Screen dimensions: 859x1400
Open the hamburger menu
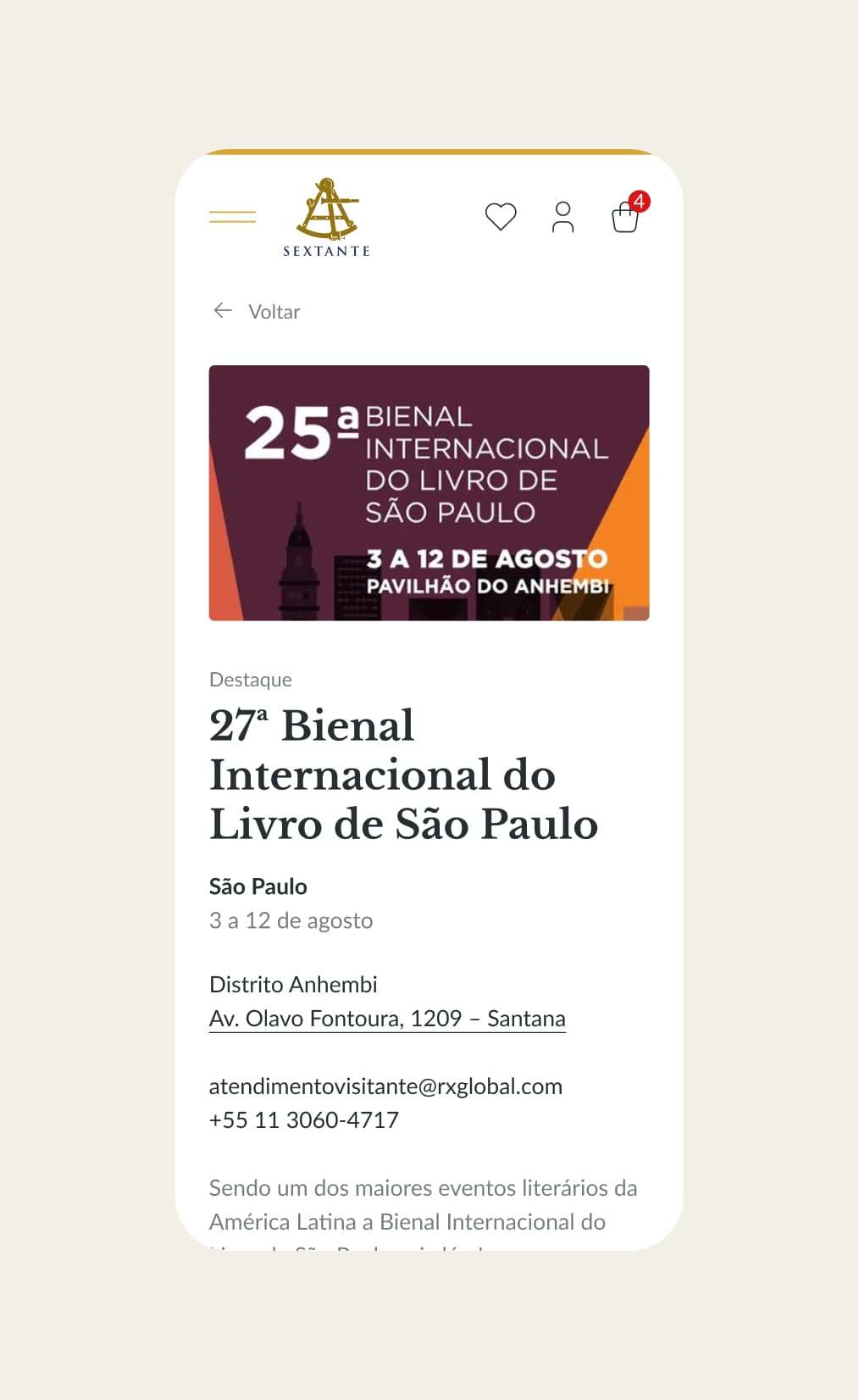coord(232,217)
